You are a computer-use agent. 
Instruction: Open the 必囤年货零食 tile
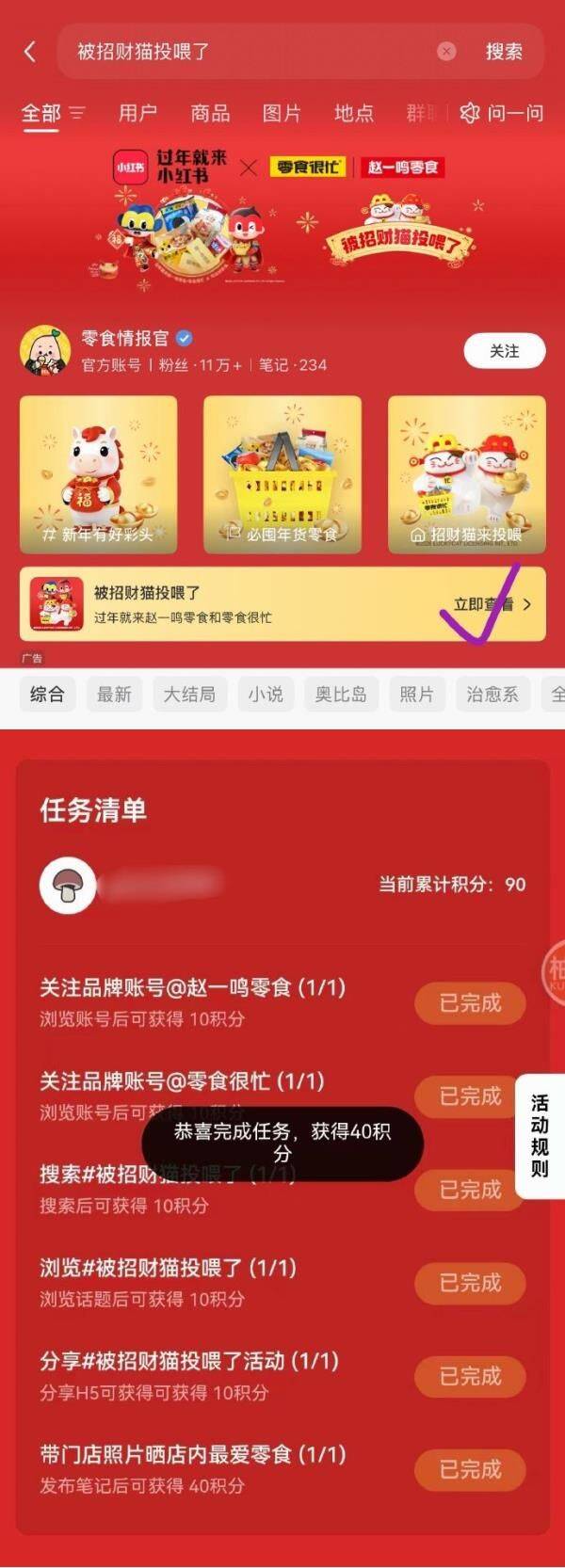click(282, 474)
